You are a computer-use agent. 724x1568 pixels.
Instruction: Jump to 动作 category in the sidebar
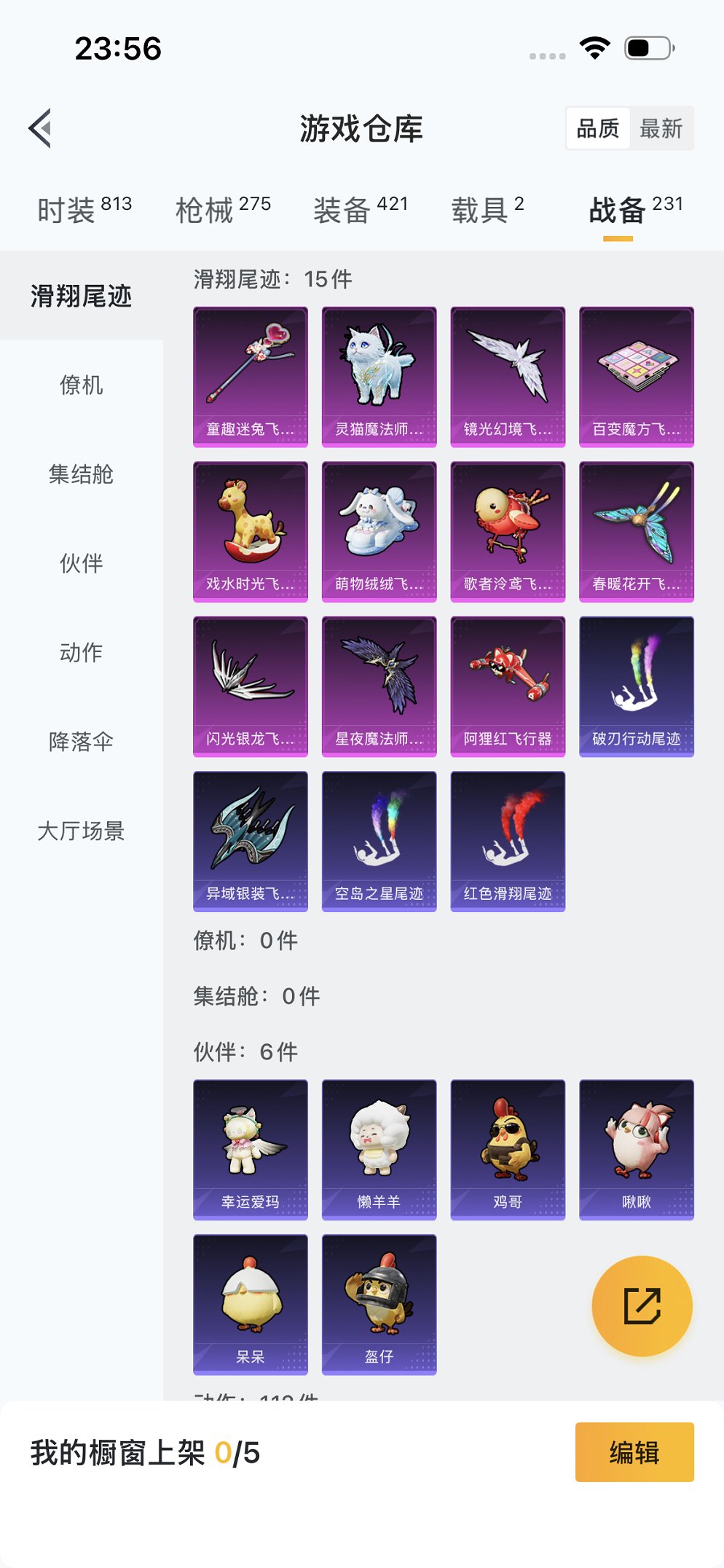click(x=81, y=652)
